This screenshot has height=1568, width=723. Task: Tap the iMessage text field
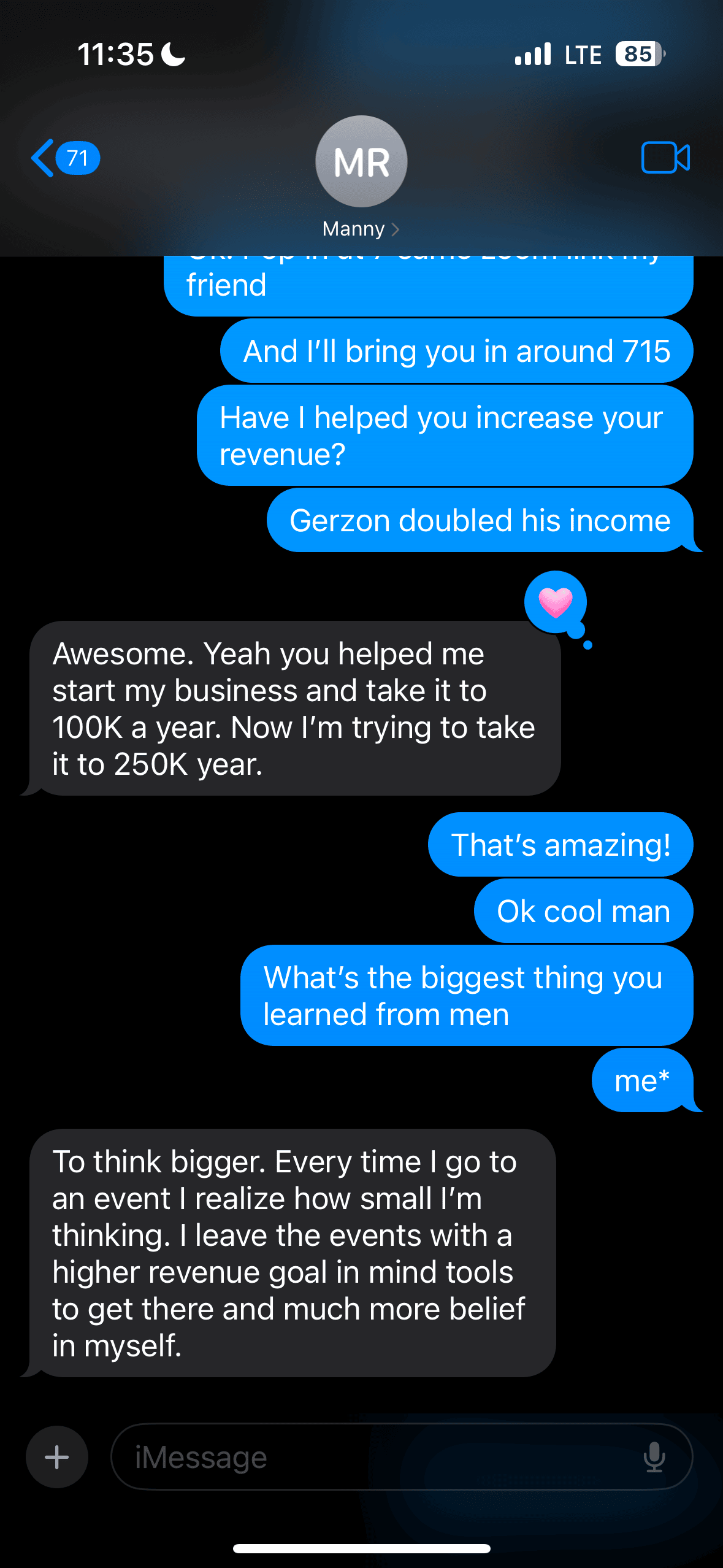380,1456
